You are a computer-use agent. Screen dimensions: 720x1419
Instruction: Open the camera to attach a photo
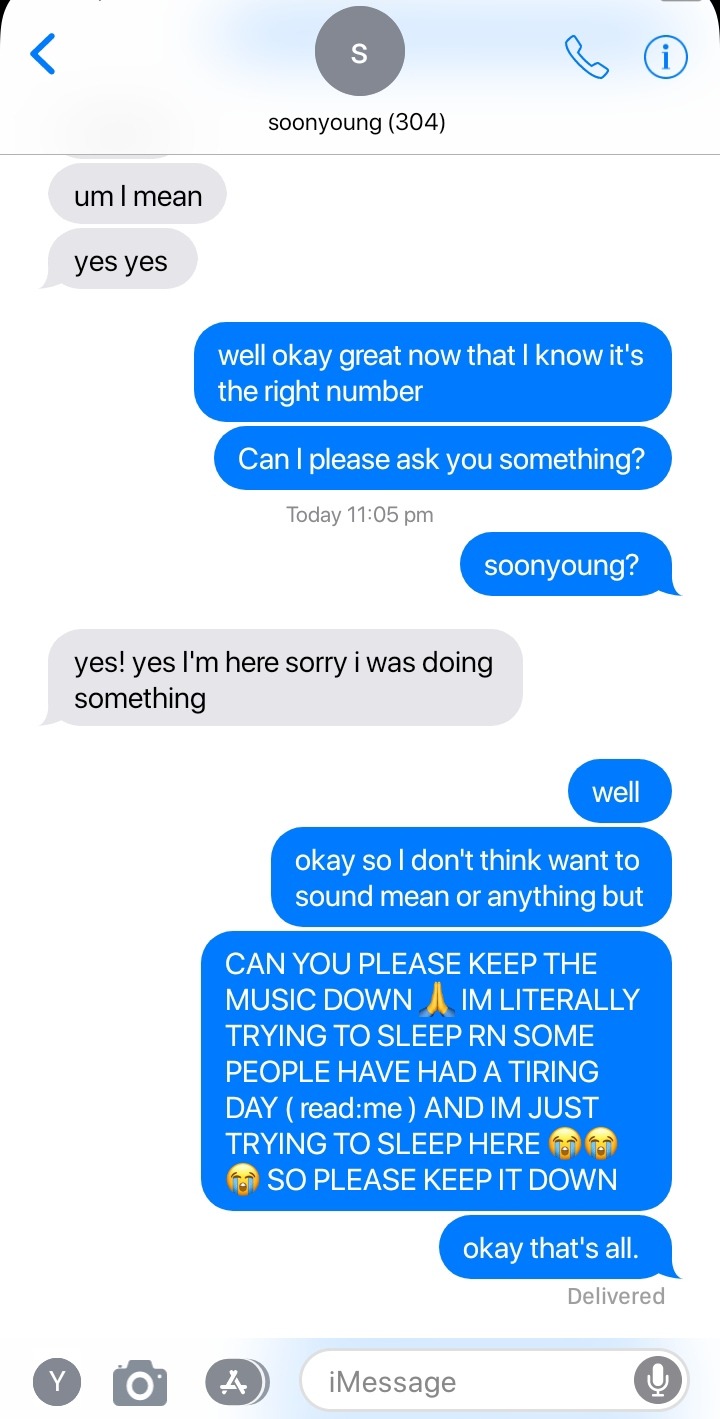139,1382
